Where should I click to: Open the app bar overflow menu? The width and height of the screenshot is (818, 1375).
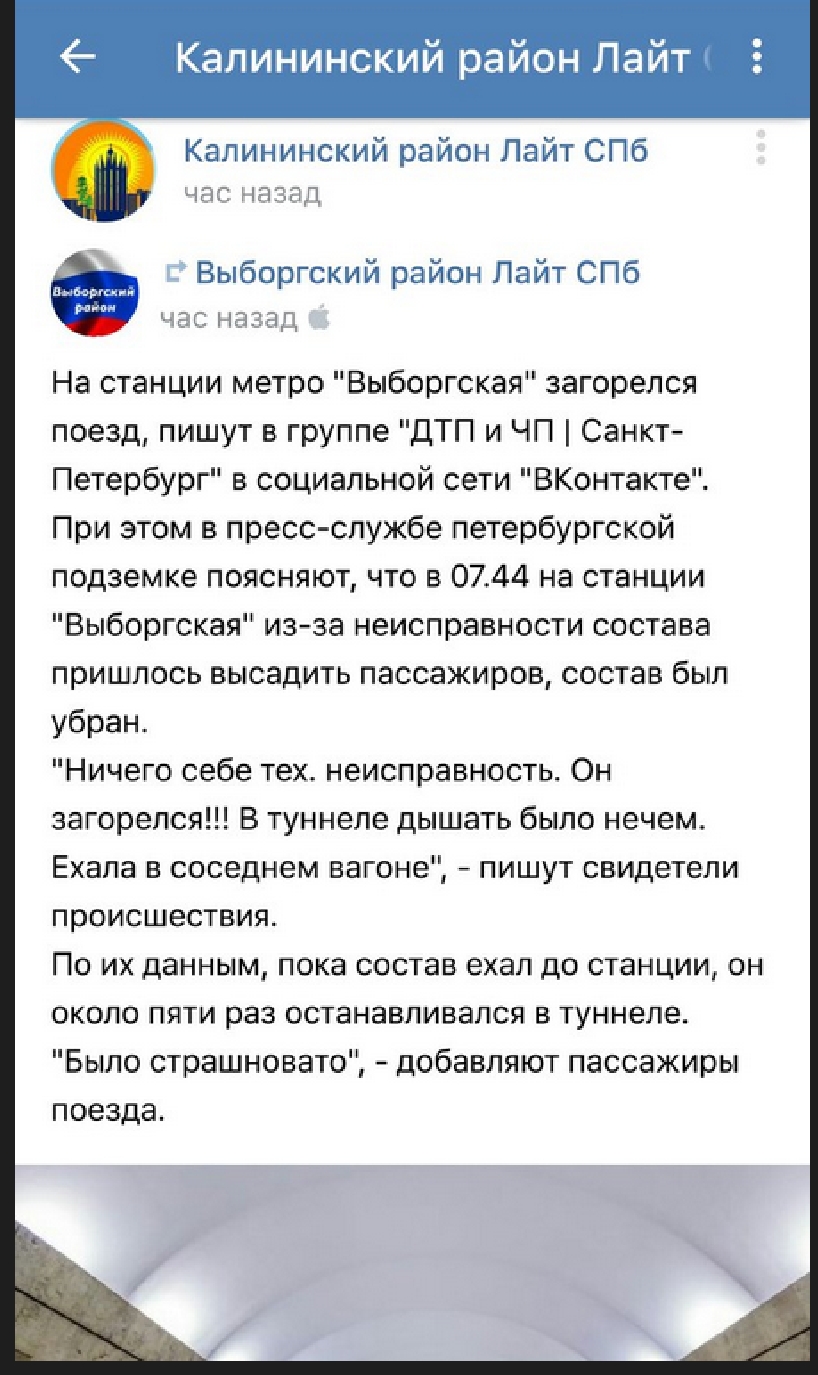coord(757,58)
